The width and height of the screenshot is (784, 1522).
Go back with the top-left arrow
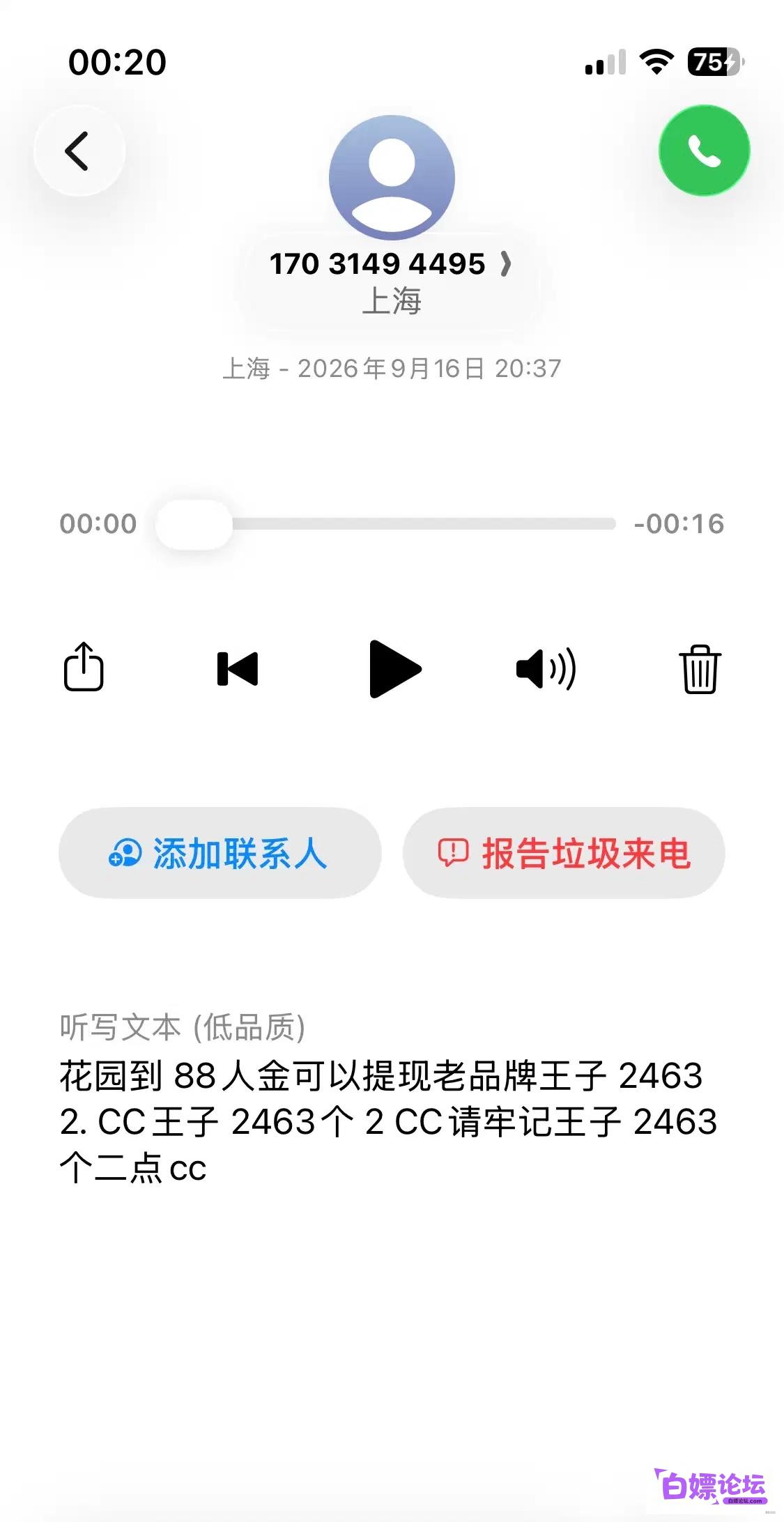(x=79, y=151)
